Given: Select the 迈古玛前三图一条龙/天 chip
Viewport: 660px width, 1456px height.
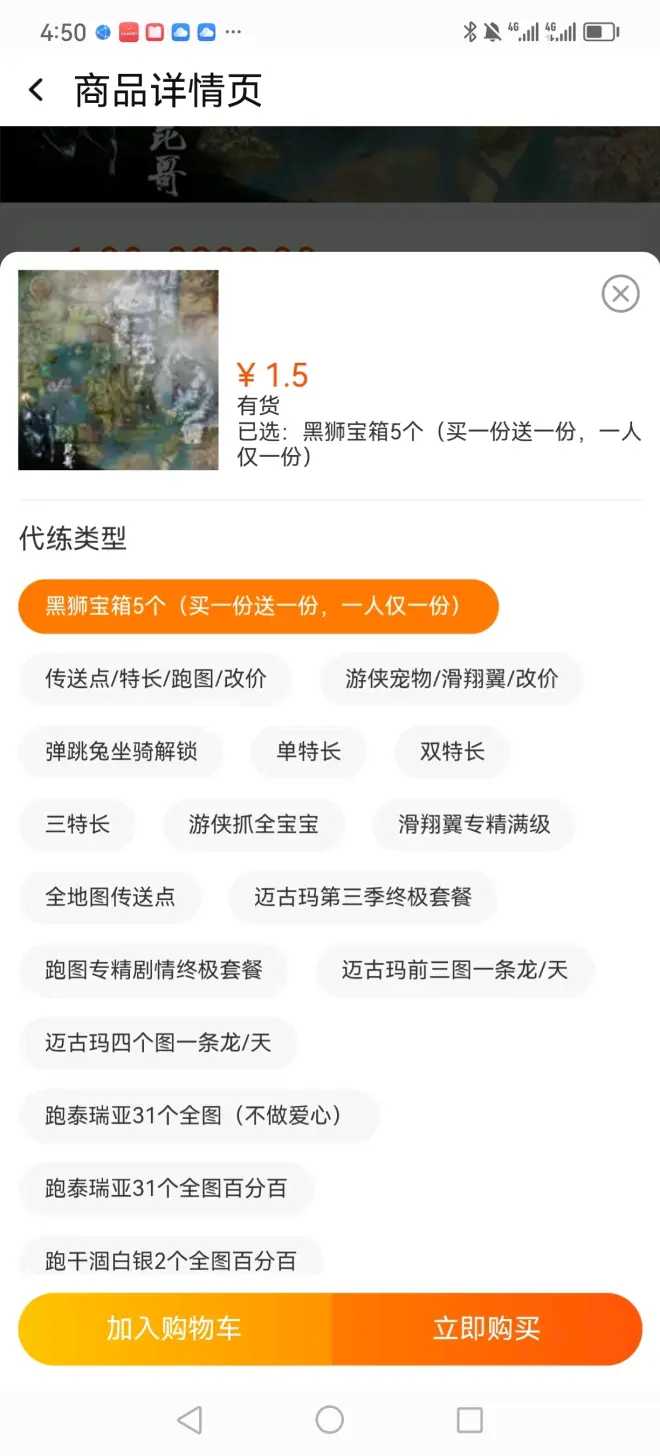Looking at the screenshot, I should pos(455,970).
